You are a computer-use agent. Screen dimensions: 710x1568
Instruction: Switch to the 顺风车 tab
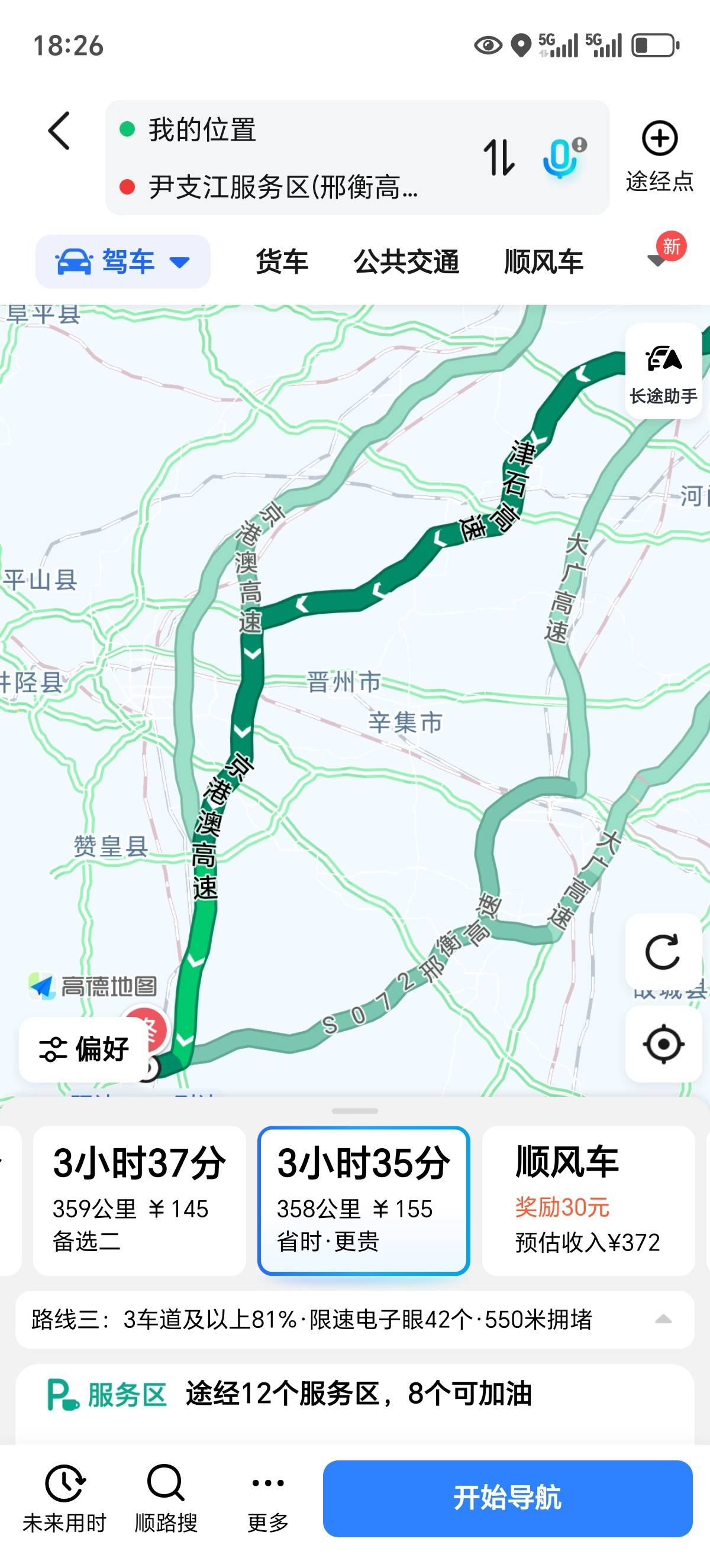tap(544, 262)
